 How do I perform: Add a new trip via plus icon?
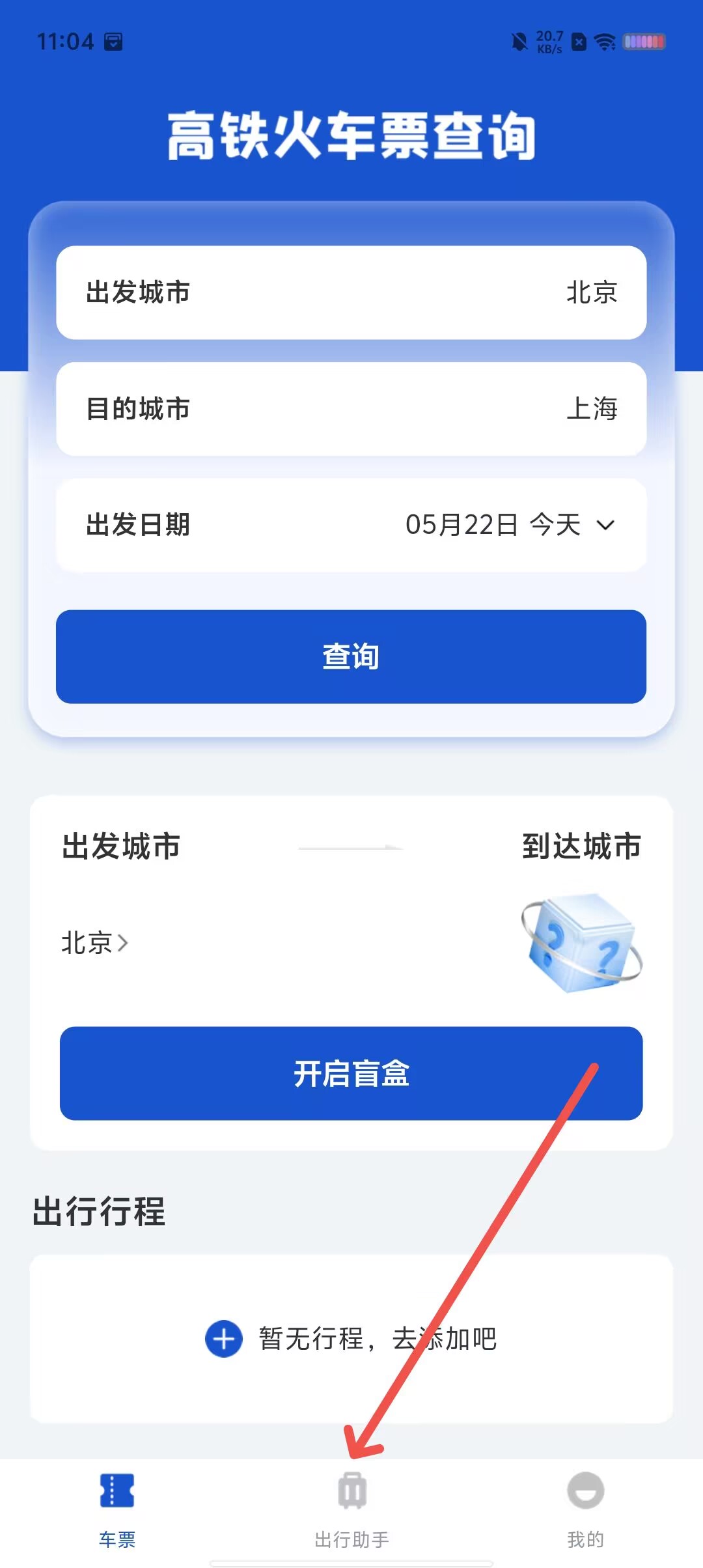[x=224, y=1339]
